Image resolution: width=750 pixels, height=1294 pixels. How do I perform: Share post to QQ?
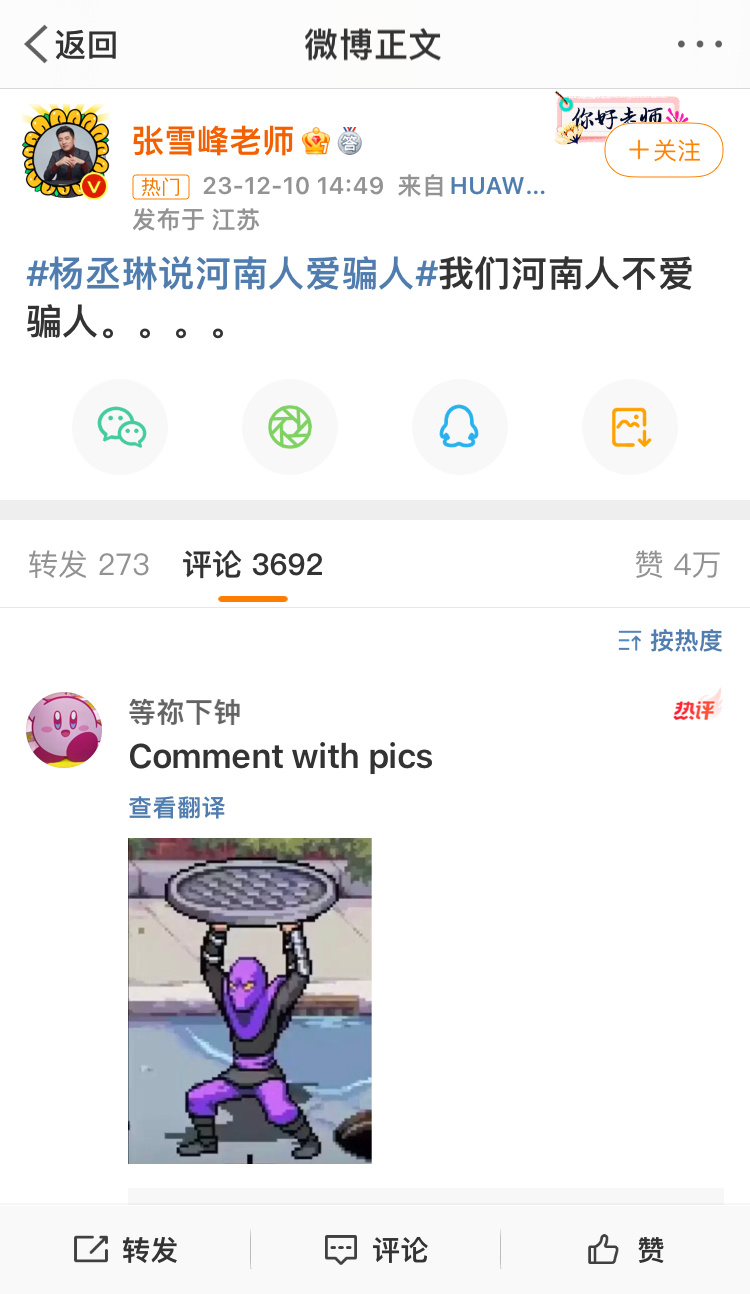click(460, 426)
